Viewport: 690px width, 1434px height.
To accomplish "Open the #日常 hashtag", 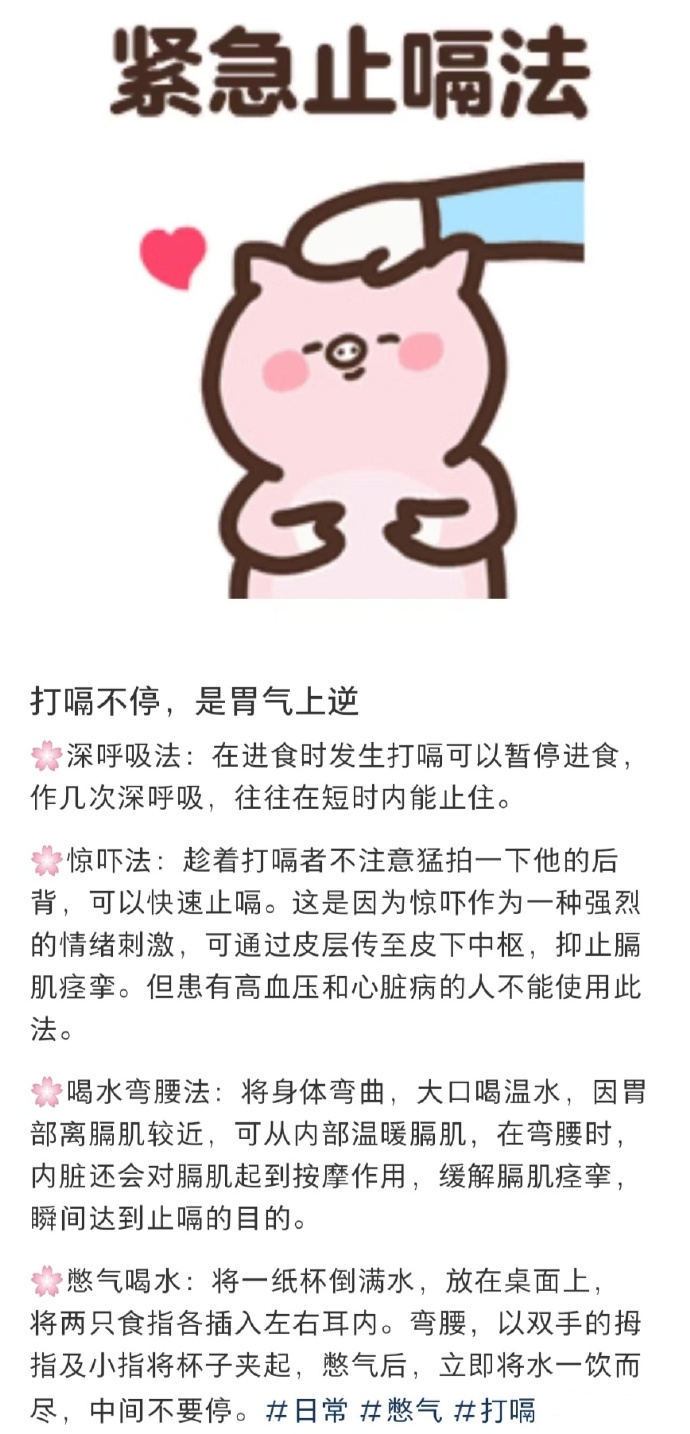I will (307, 1411).
